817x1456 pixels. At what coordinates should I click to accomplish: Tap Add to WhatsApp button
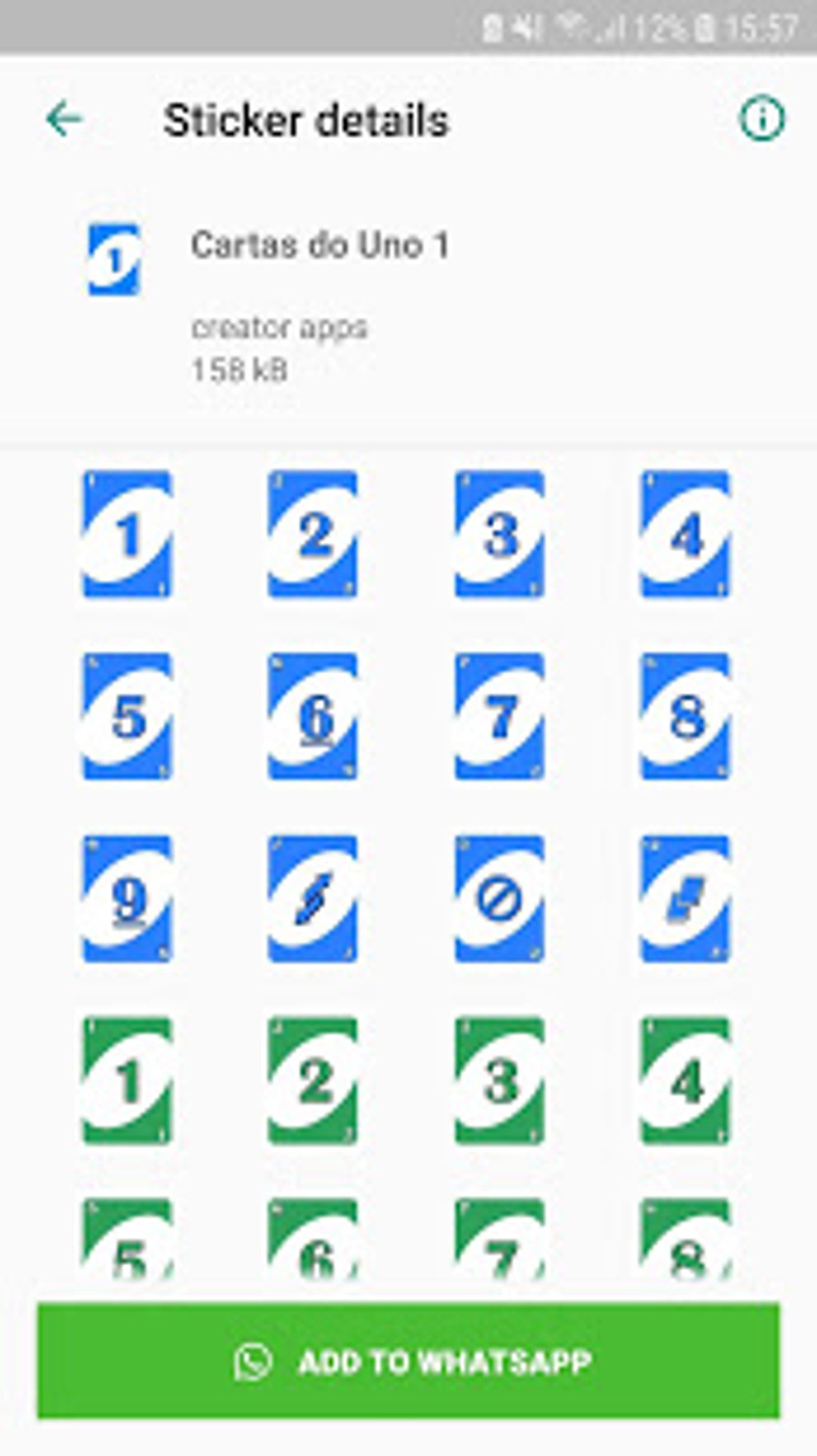[408, 1361]
